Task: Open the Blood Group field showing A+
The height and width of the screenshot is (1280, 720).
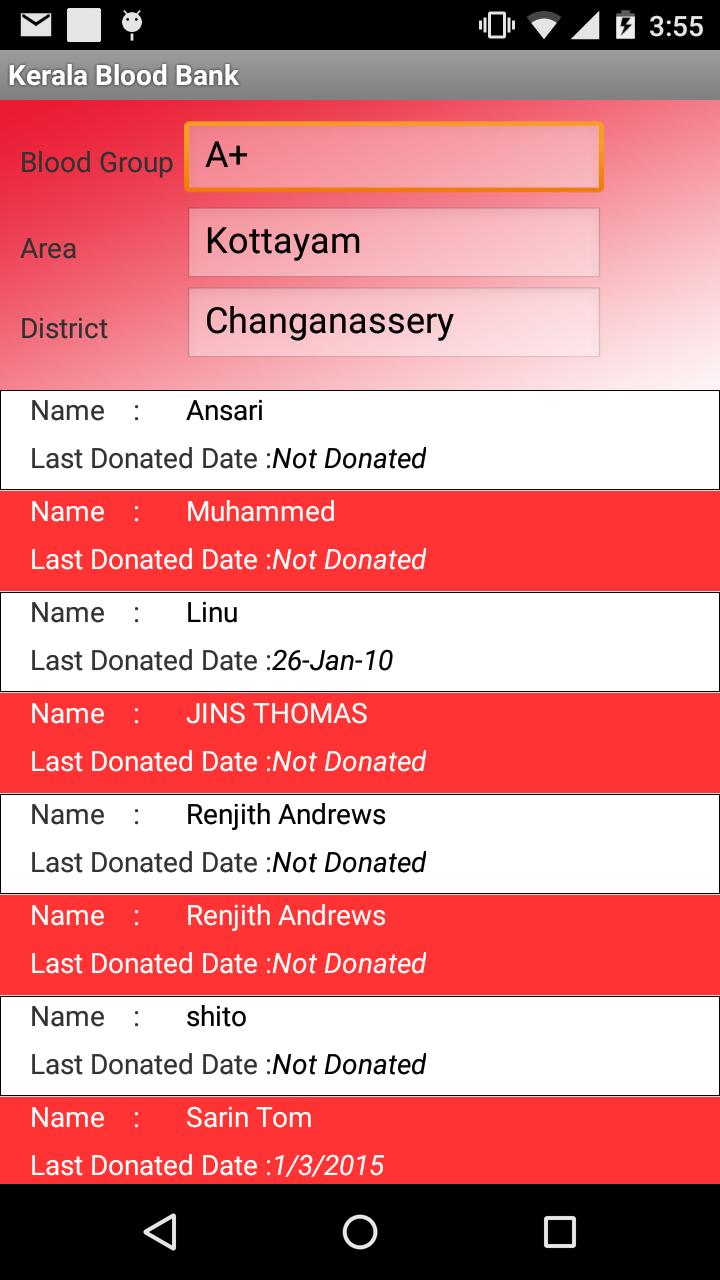Action: [x=394, y=157]
